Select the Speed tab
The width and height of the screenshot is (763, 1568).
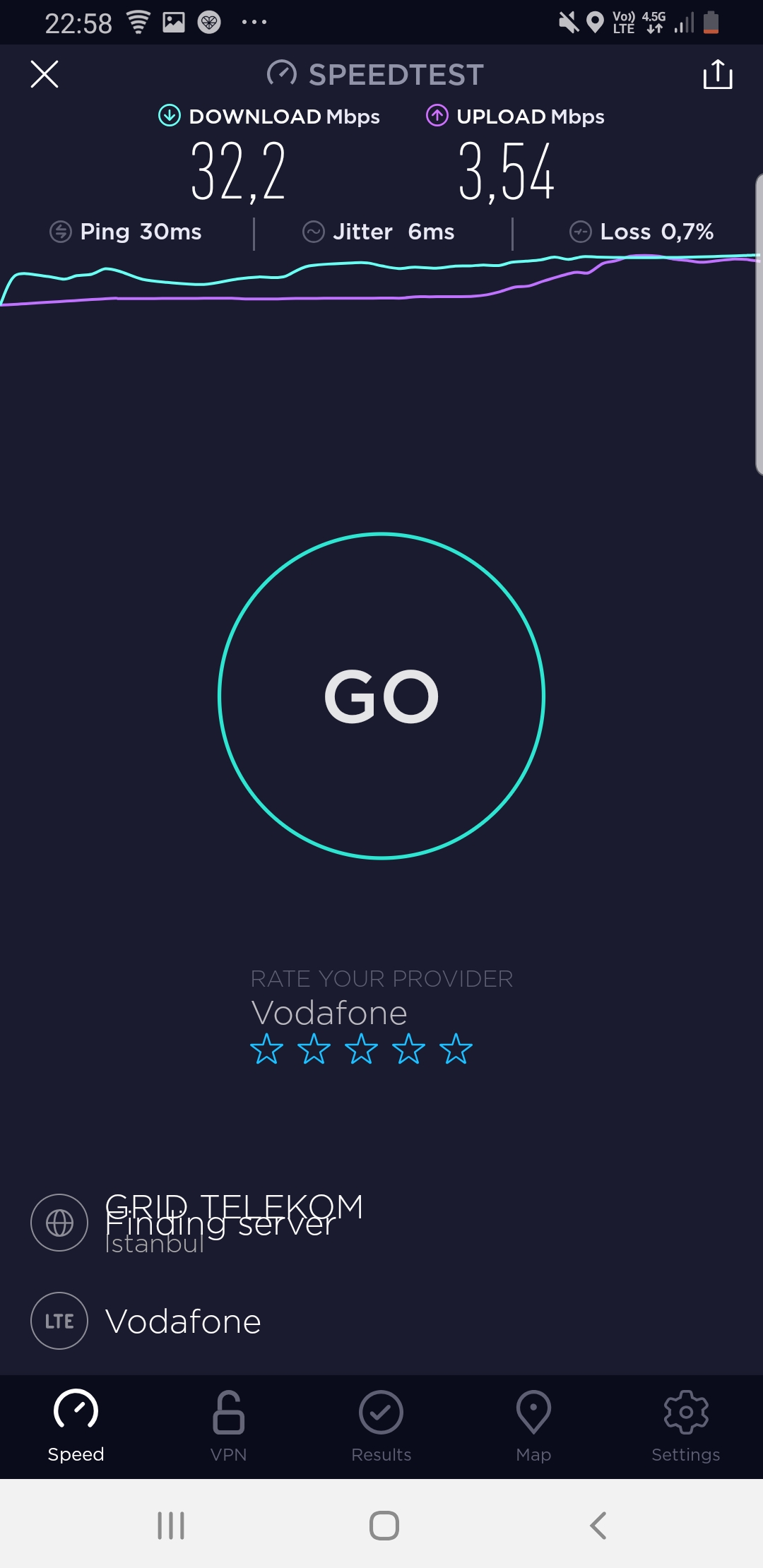click(76, 1426)
